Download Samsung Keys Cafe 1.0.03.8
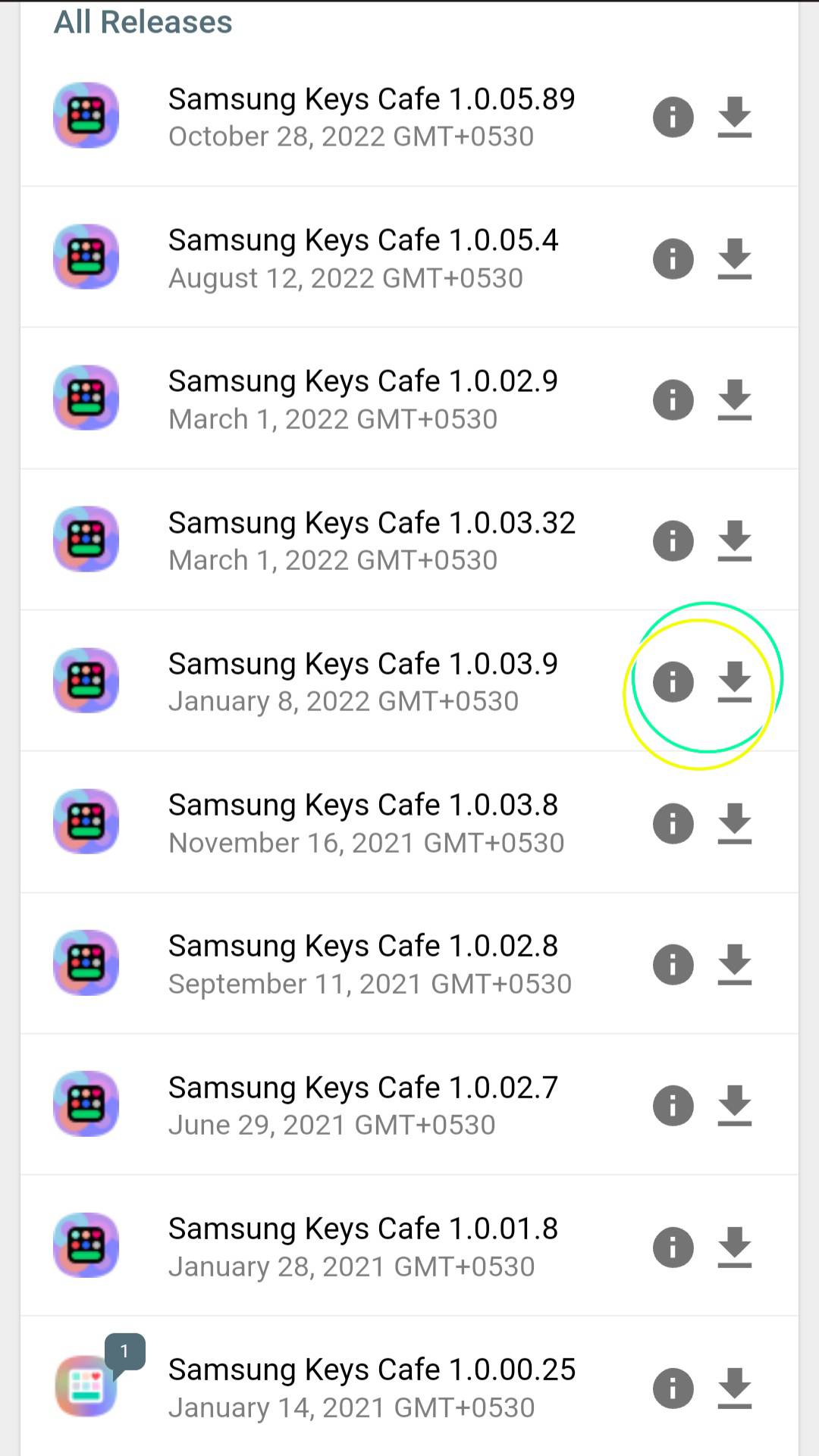Image resolution: width=819 pixels, height=1456 pixels. pyautogui.click(x=733, y=824)
